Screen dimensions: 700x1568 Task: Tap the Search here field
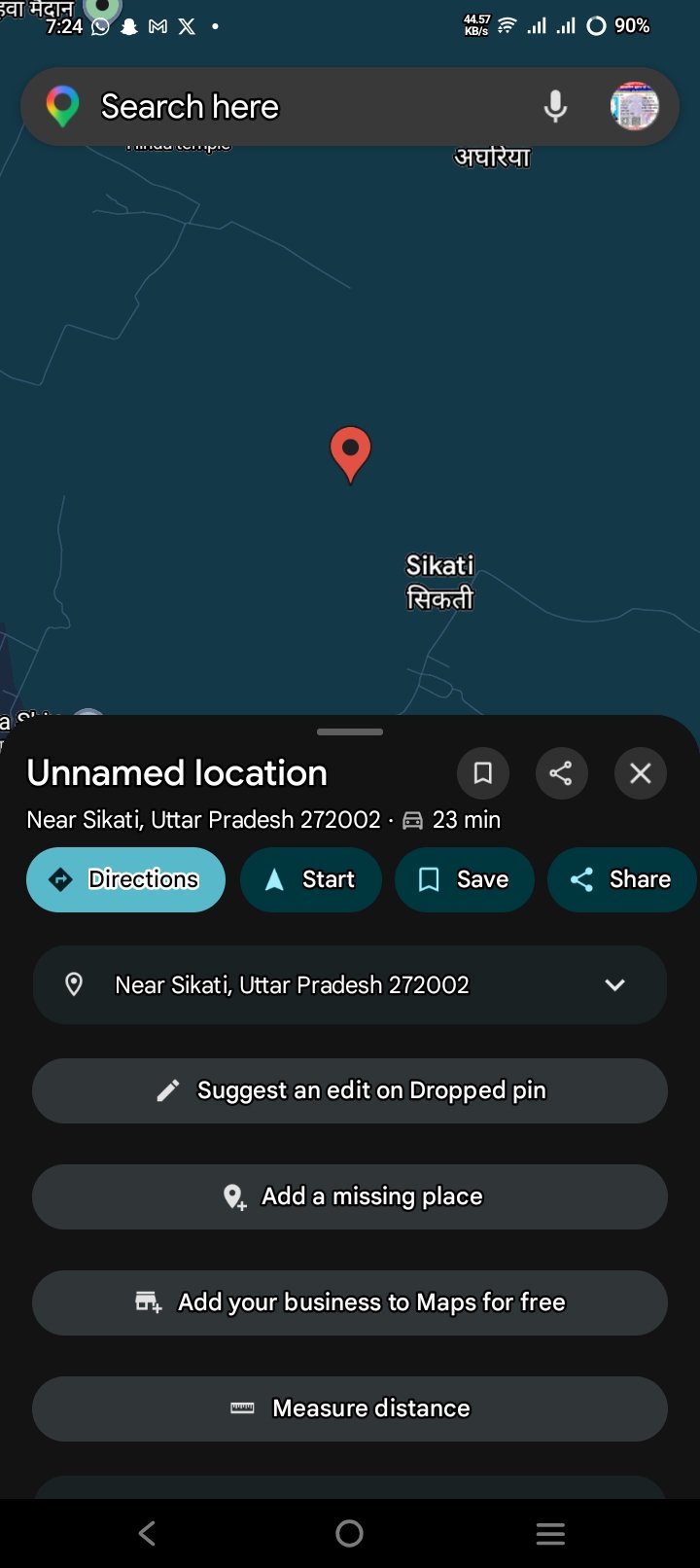(x=292, y=107)
